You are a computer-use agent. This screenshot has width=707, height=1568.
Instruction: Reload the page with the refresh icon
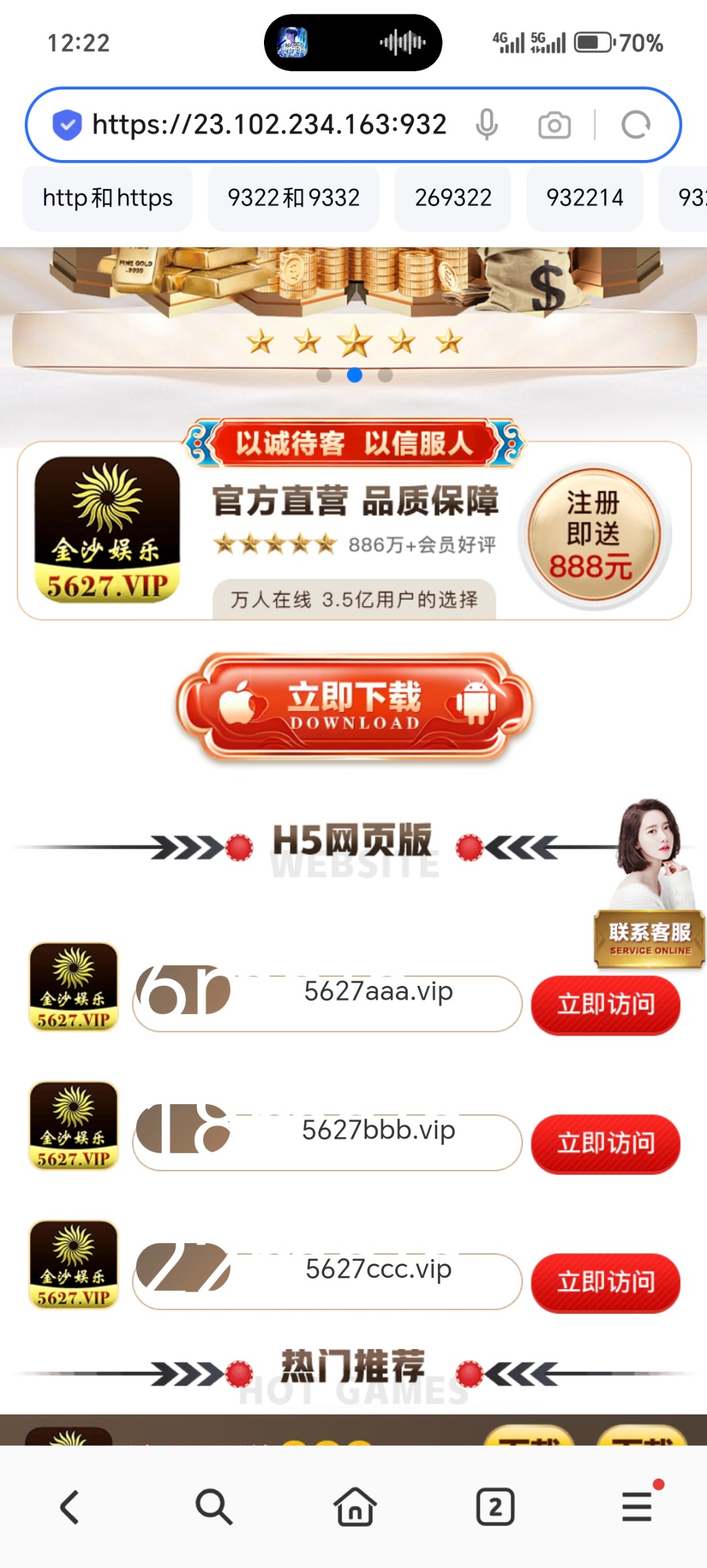(x=636, y=125)
